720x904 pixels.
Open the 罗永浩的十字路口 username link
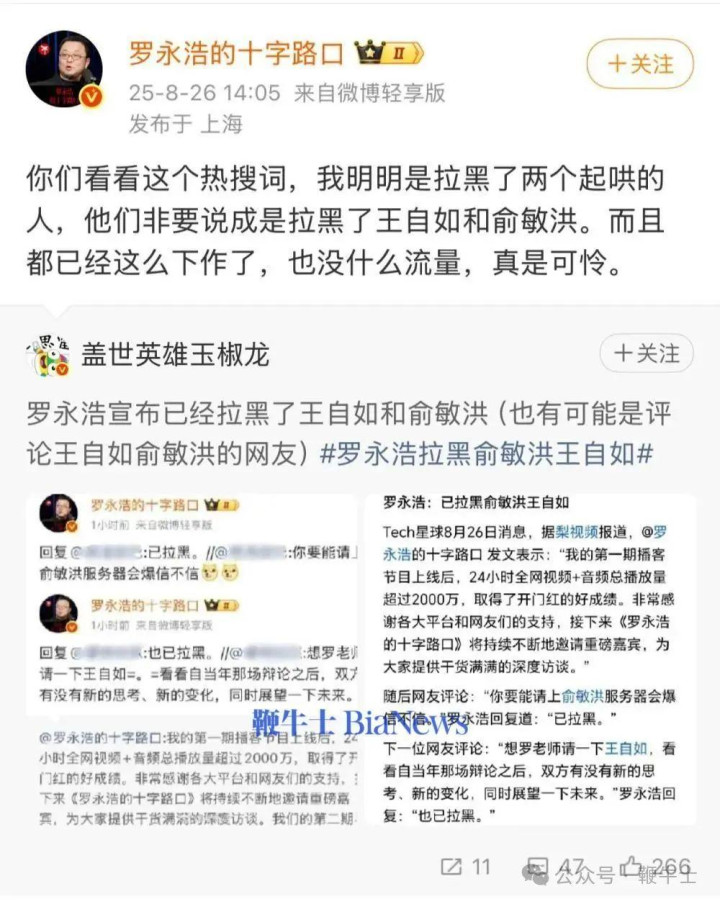tap(236, 54)
